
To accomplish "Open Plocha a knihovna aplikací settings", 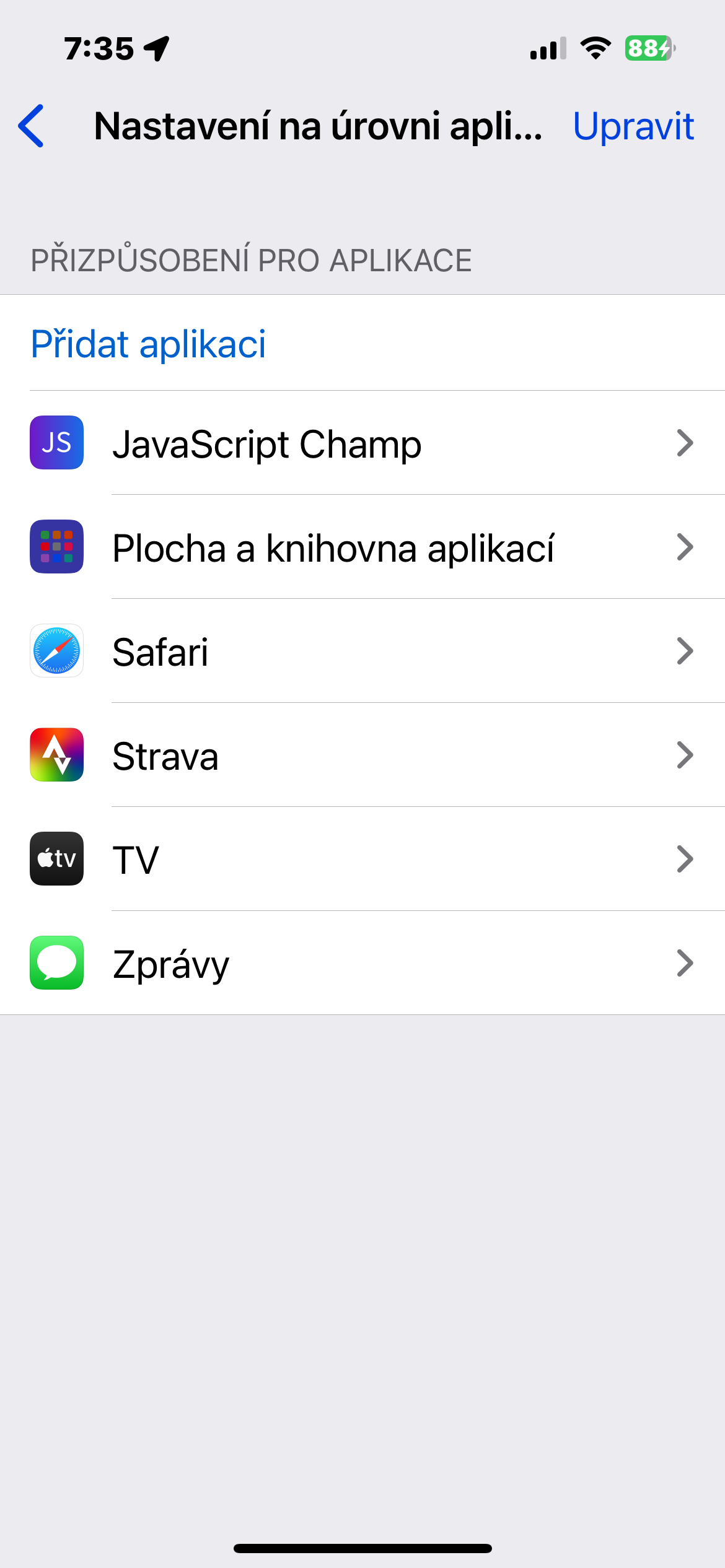I will pos(362,547).
